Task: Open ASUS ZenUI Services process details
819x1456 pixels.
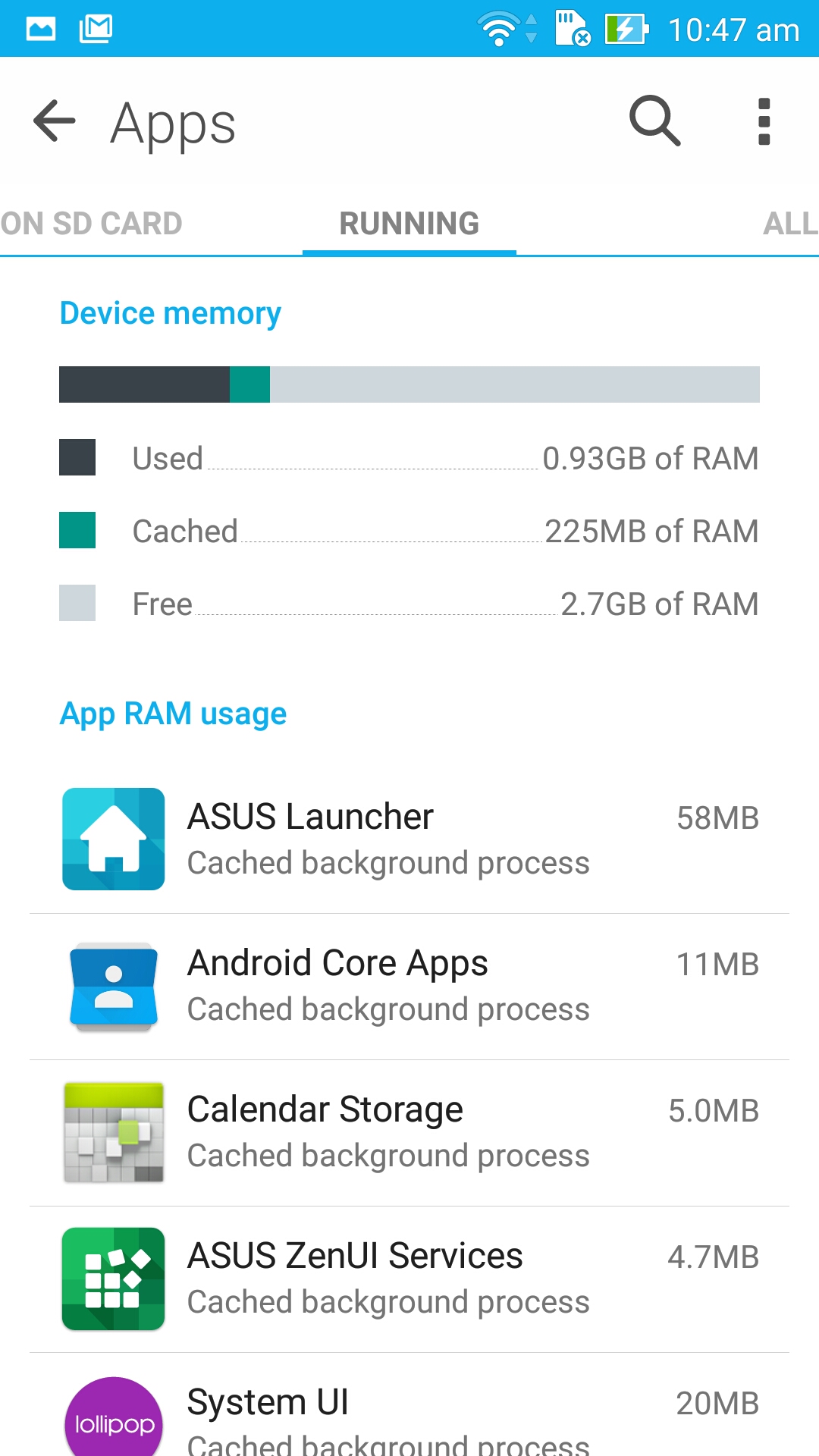Action: [x=409, y=1279]
